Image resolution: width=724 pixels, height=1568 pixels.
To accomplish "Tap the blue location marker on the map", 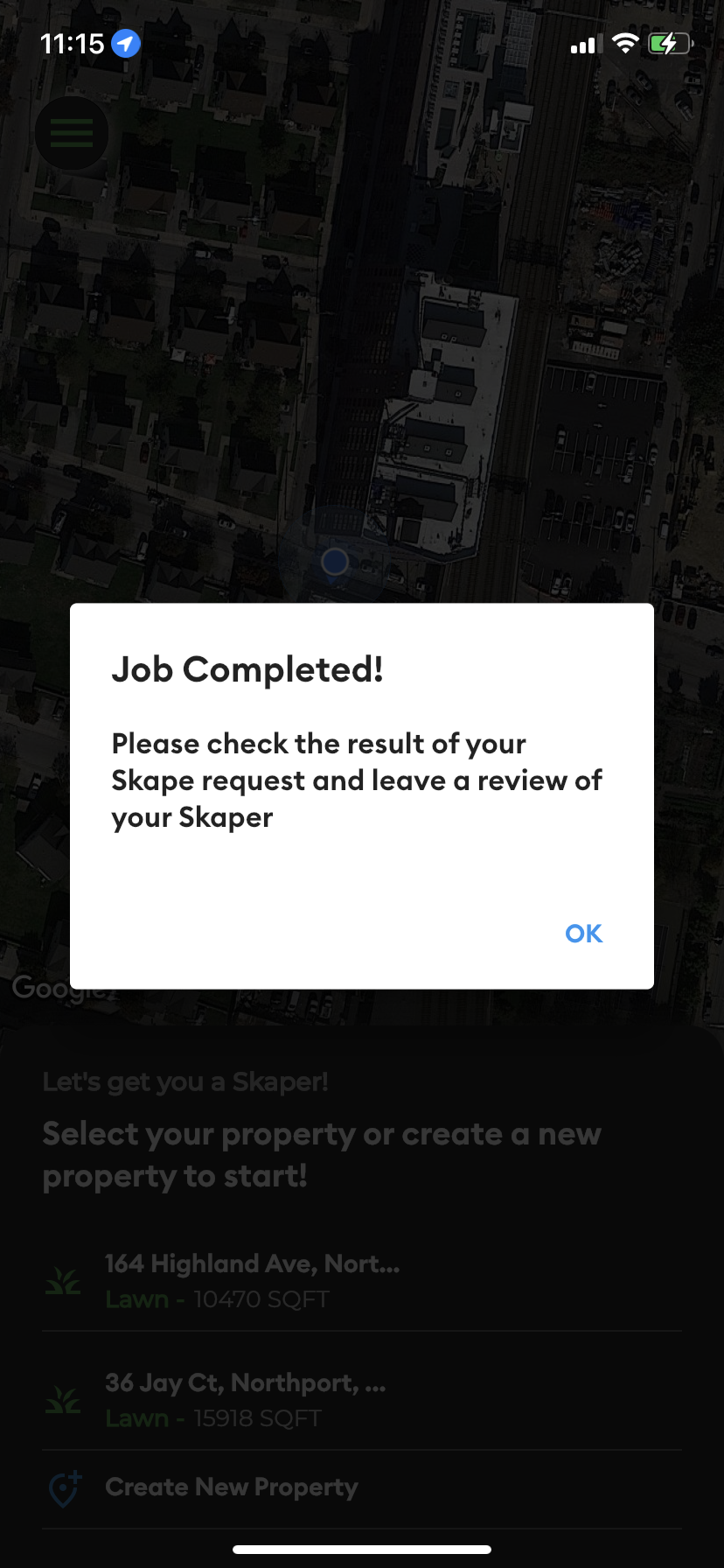I will pos(334,561).
